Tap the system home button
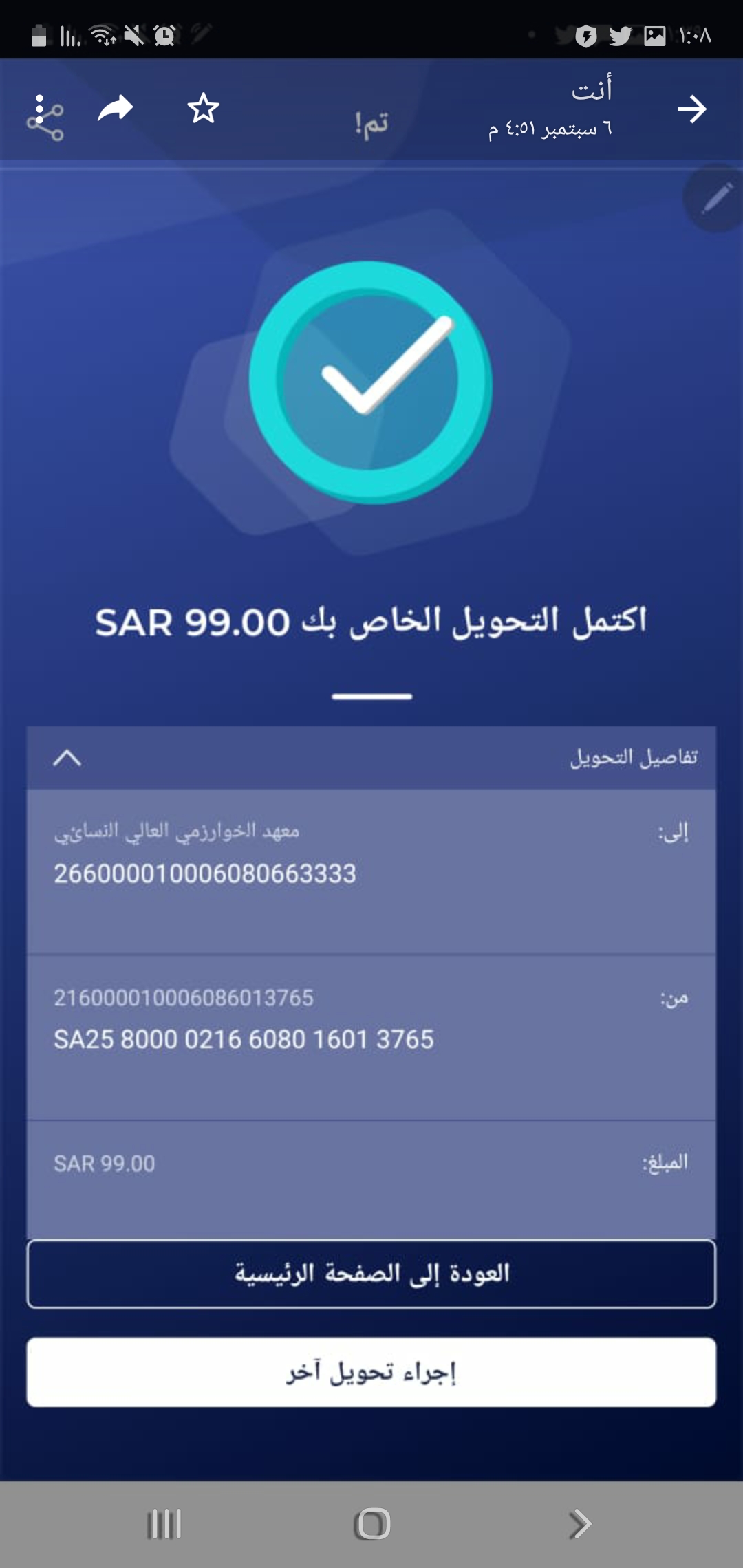 tap(372, 1523)
